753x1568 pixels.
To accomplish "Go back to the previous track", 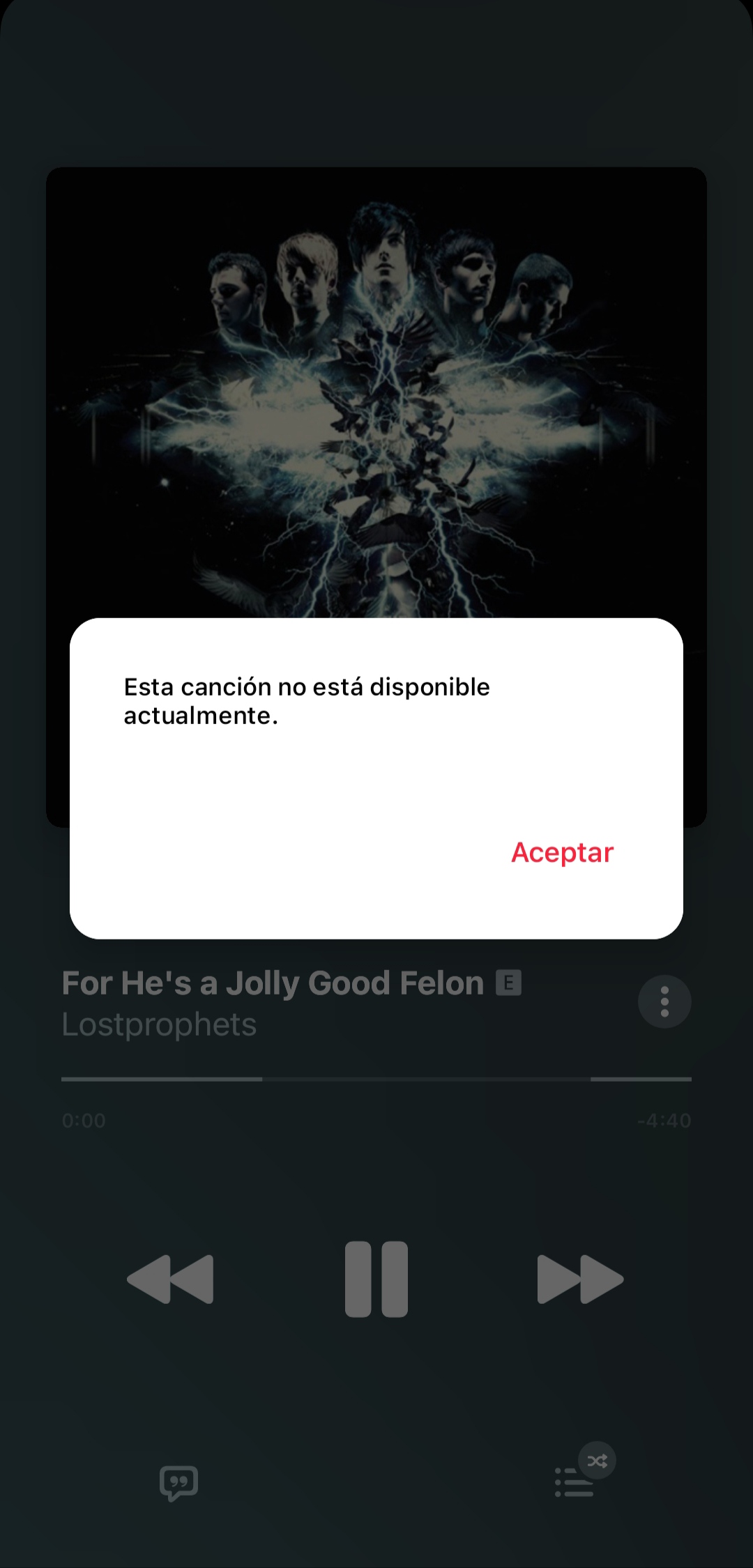I will pos(170,1279).
